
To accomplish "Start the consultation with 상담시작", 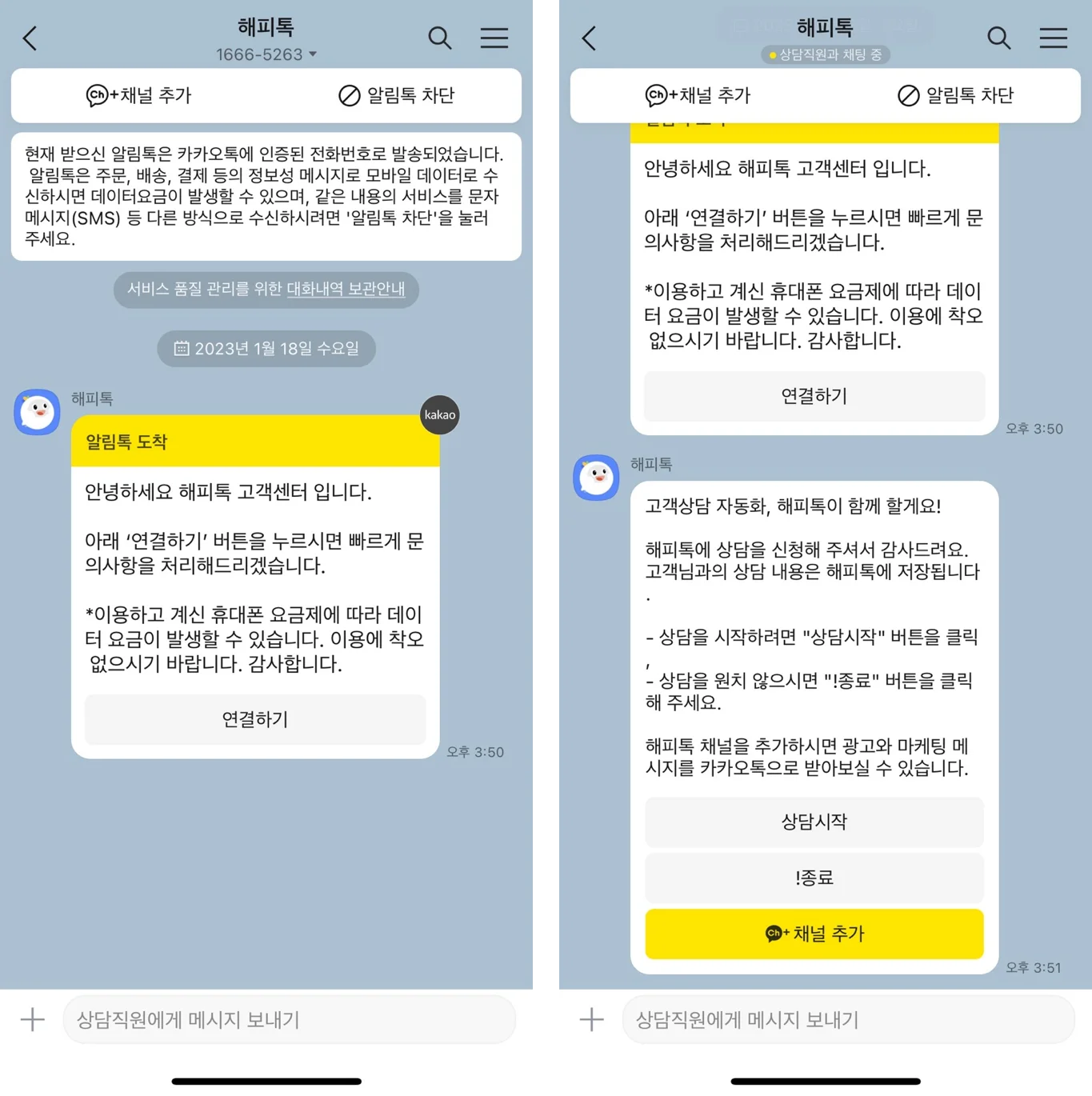I will click(814, 822).
